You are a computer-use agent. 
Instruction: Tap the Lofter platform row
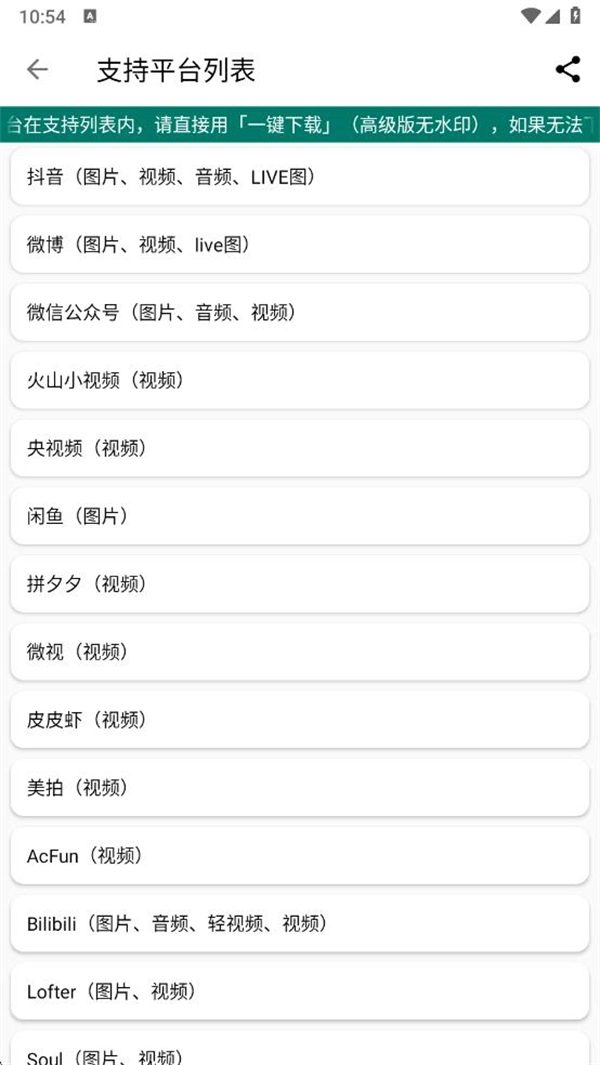click(x=299, y=992)
